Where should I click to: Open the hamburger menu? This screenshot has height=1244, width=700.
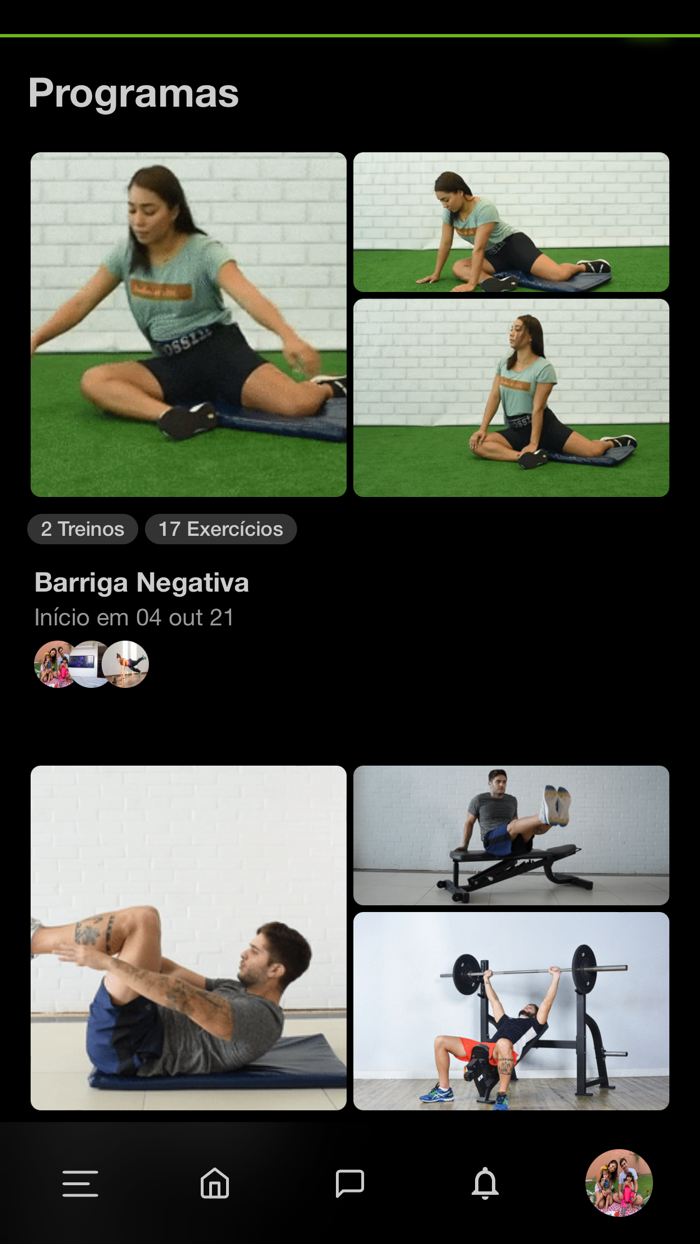click(80, 1183)
